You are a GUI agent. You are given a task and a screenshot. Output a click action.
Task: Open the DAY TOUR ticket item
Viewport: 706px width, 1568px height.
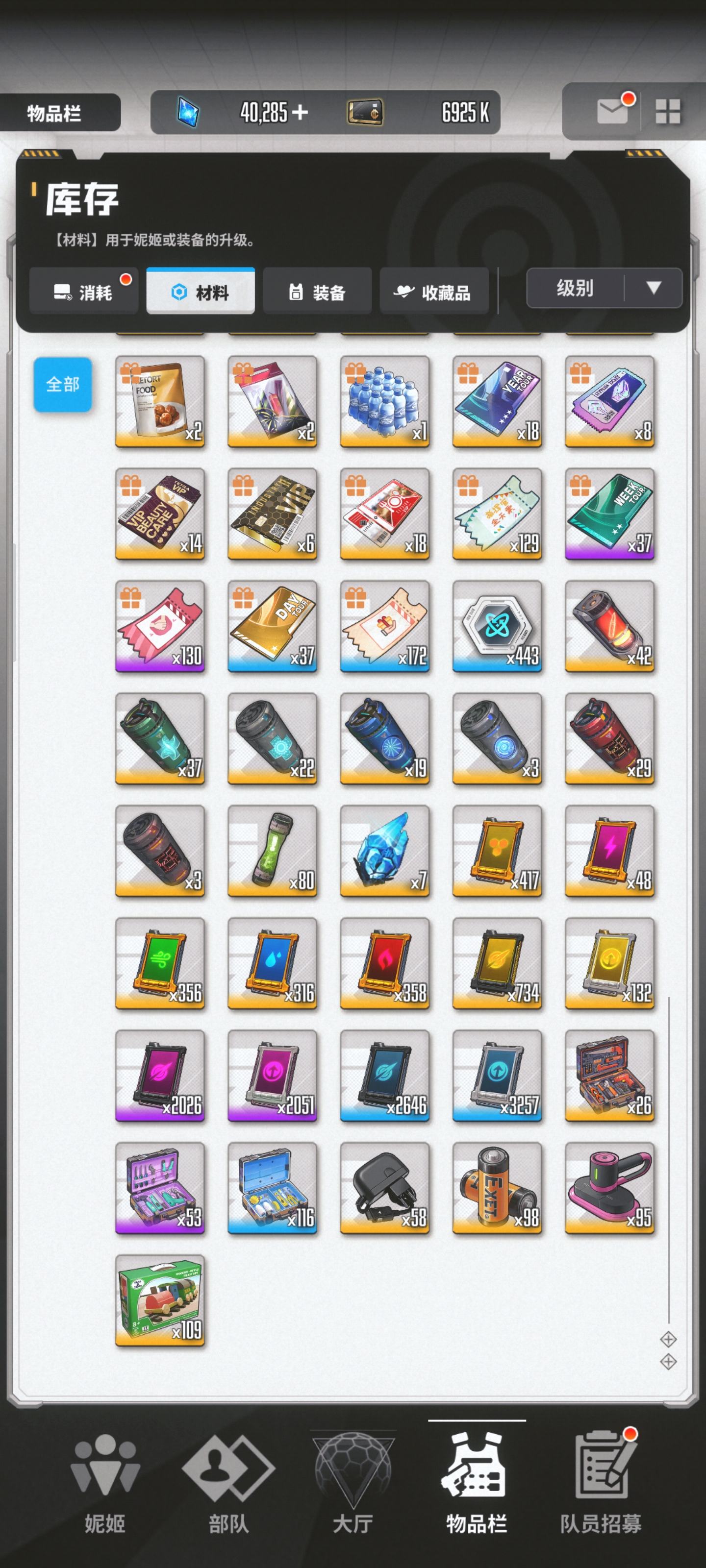tap(272, 626)
